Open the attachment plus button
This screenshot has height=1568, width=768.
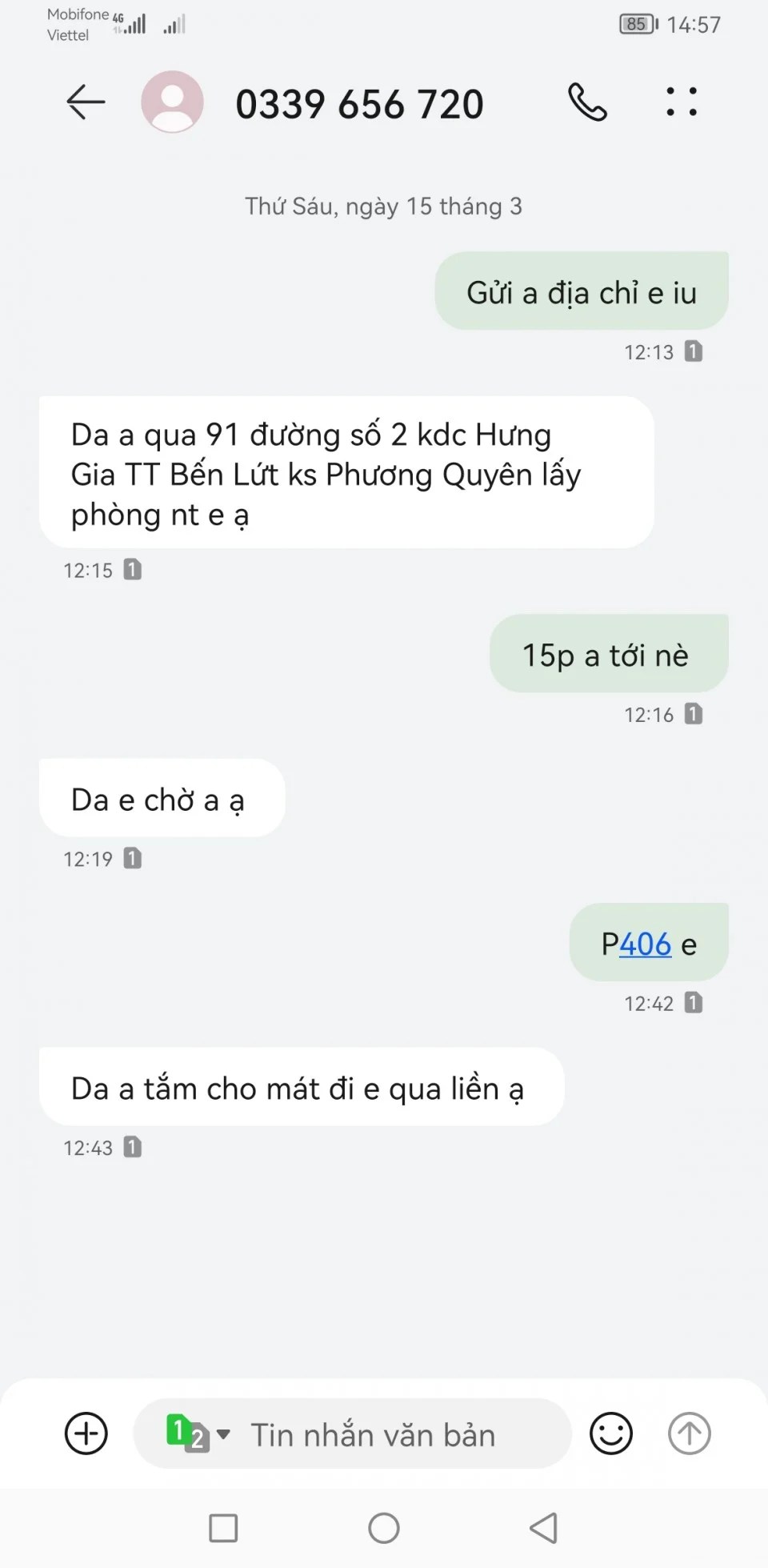tap(86, 1434)
